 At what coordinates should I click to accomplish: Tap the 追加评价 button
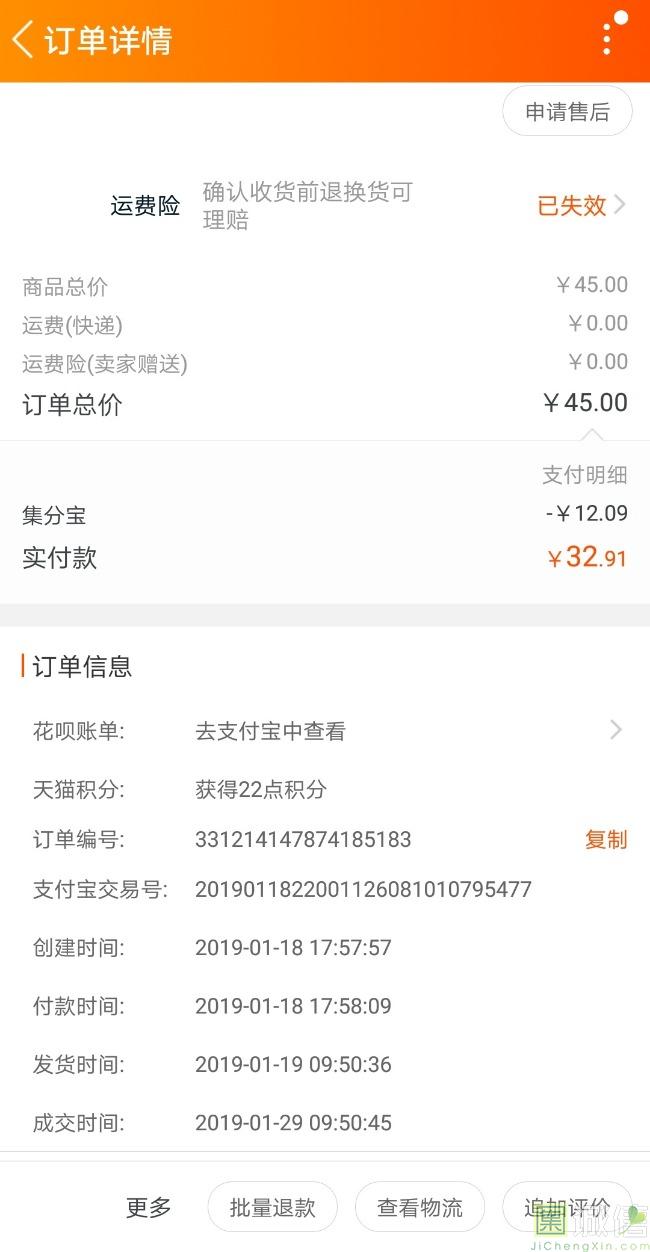[x=567, y=1207]
